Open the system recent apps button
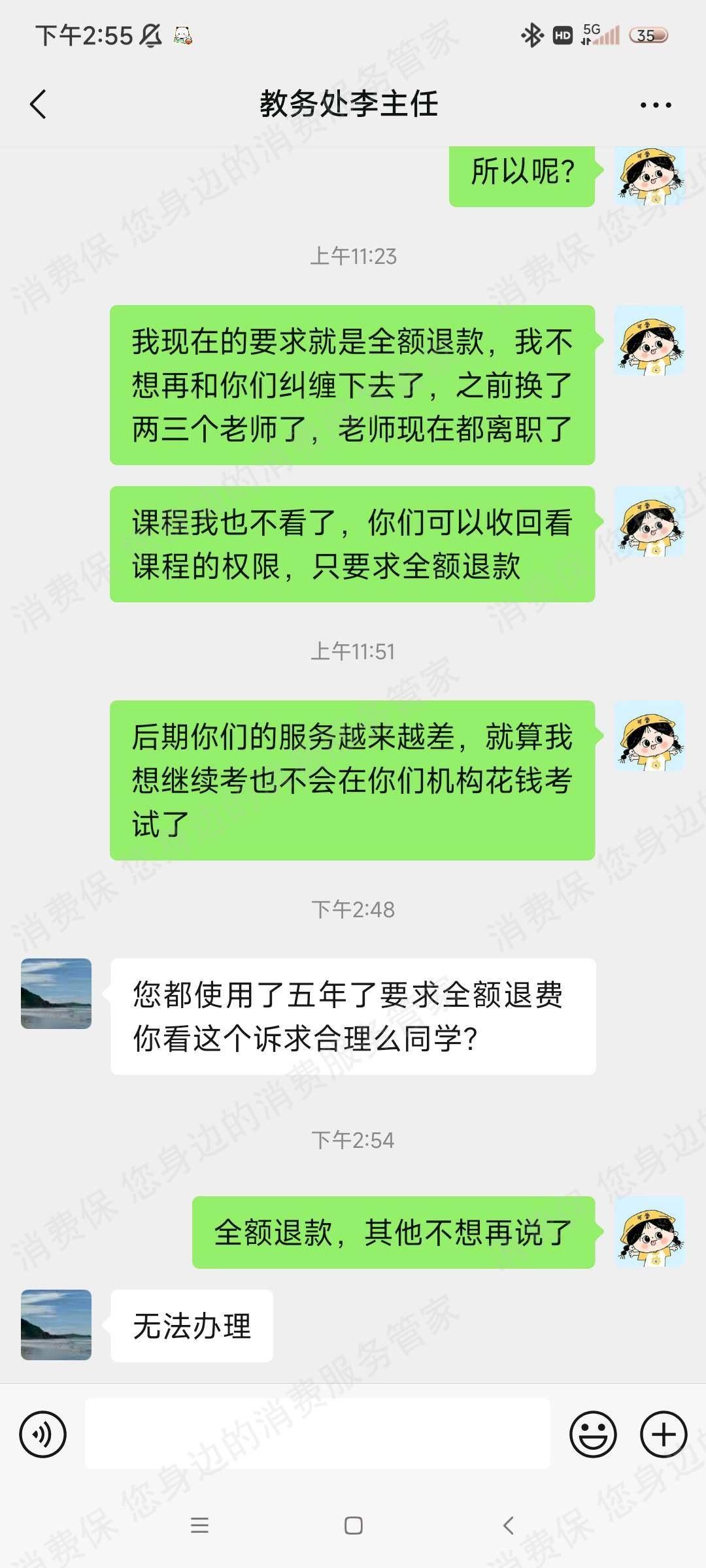Screen dimensions: 706x1568 199,1526
